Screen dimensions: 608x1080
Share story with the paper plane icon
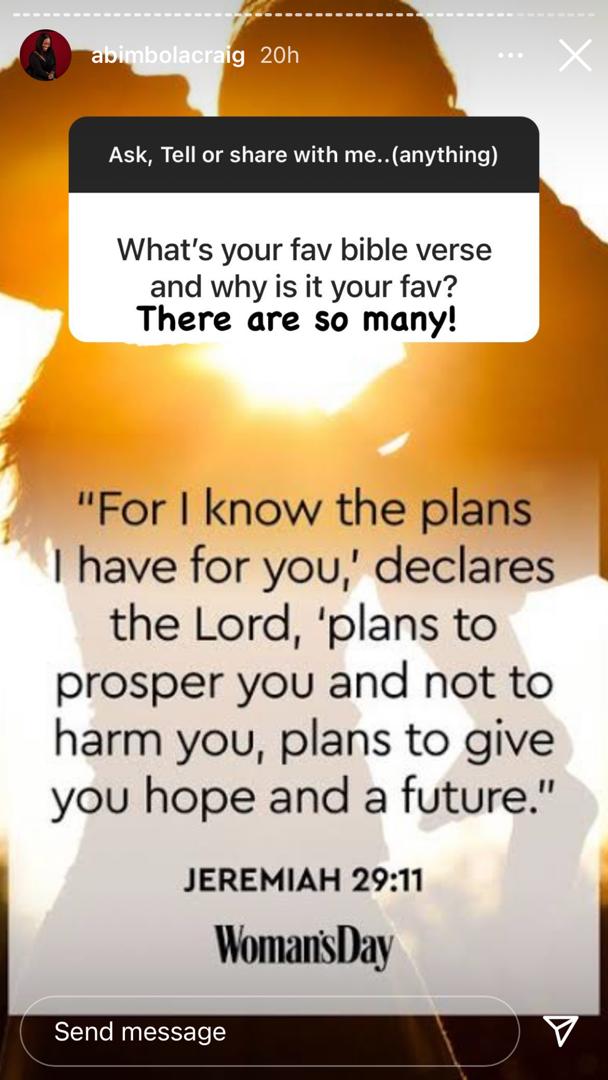pyautogui.click(x=560, y=1030)
